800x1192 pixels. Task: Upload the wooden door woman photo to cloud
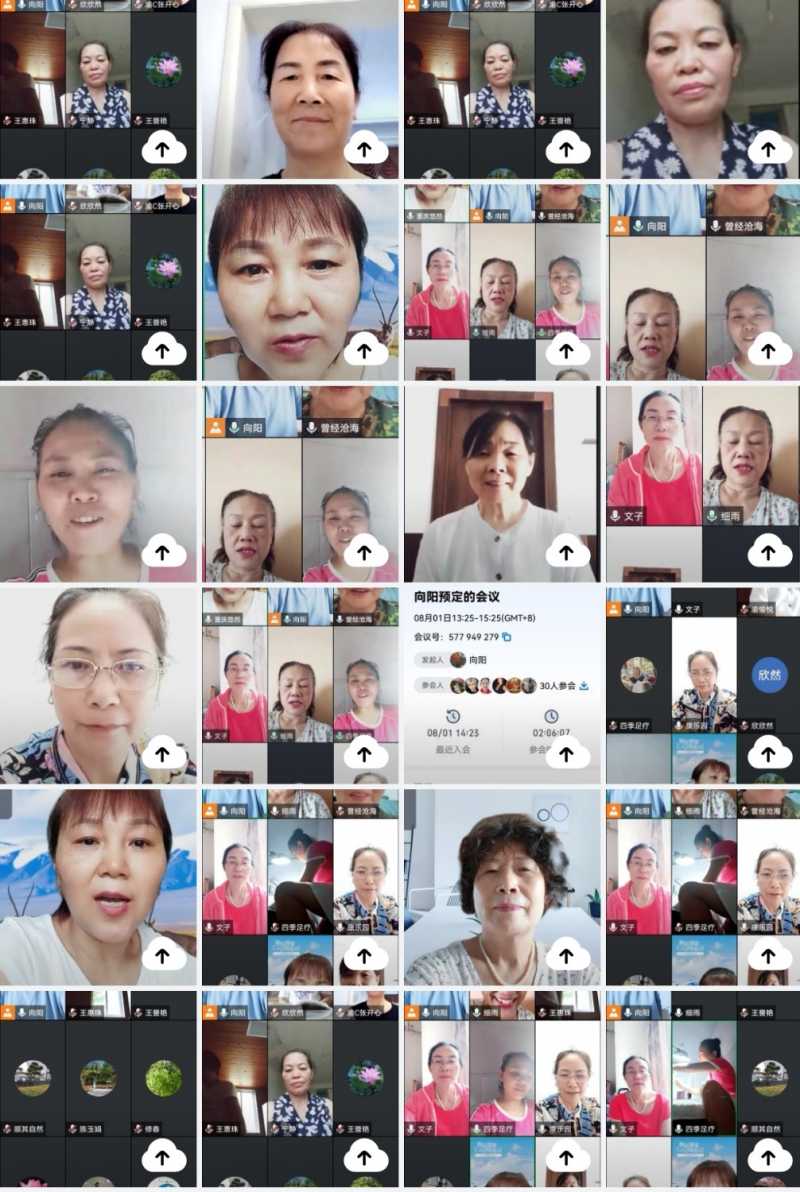(x=567, y=551)
